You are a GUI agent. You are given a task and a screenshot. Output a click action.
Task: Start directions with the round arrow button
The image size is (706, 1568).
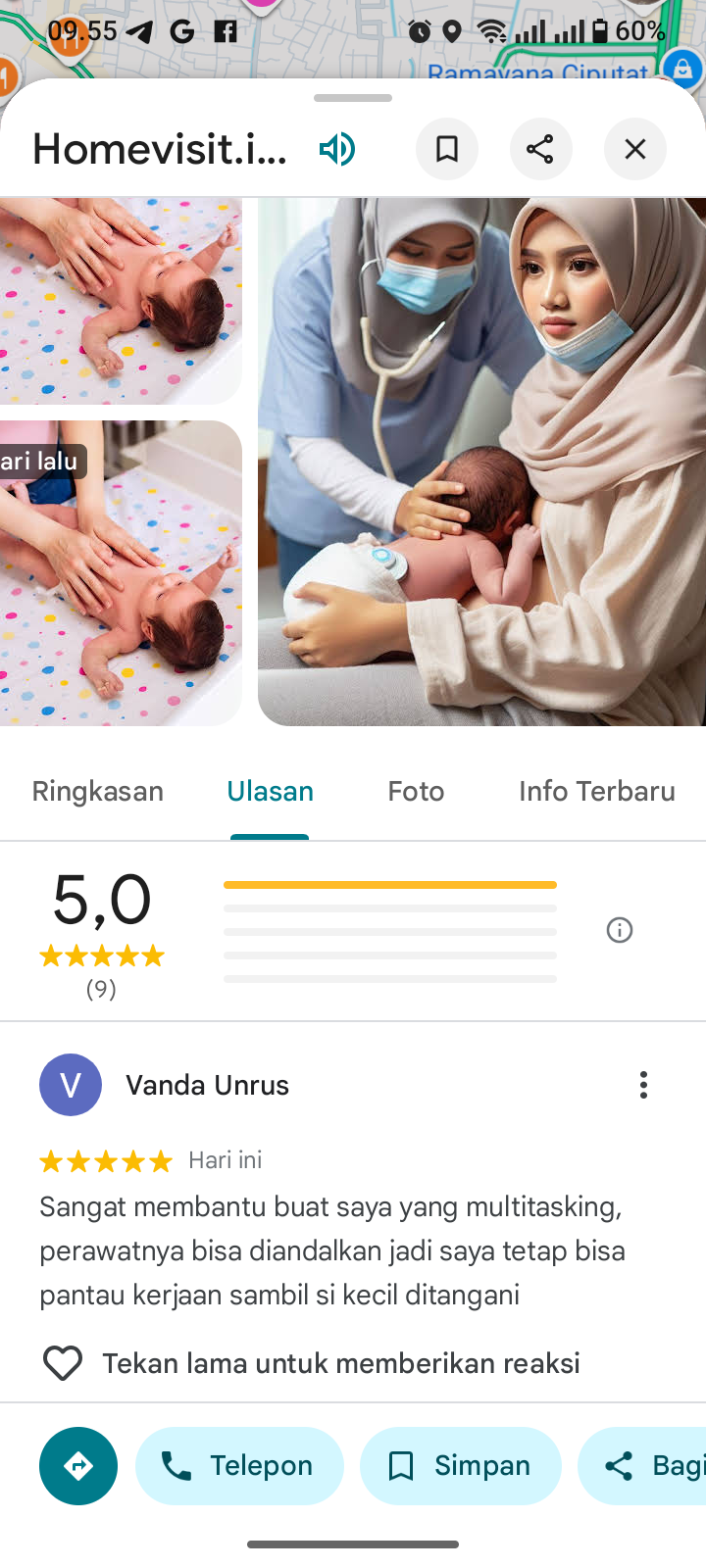[x=78, y=1466]
